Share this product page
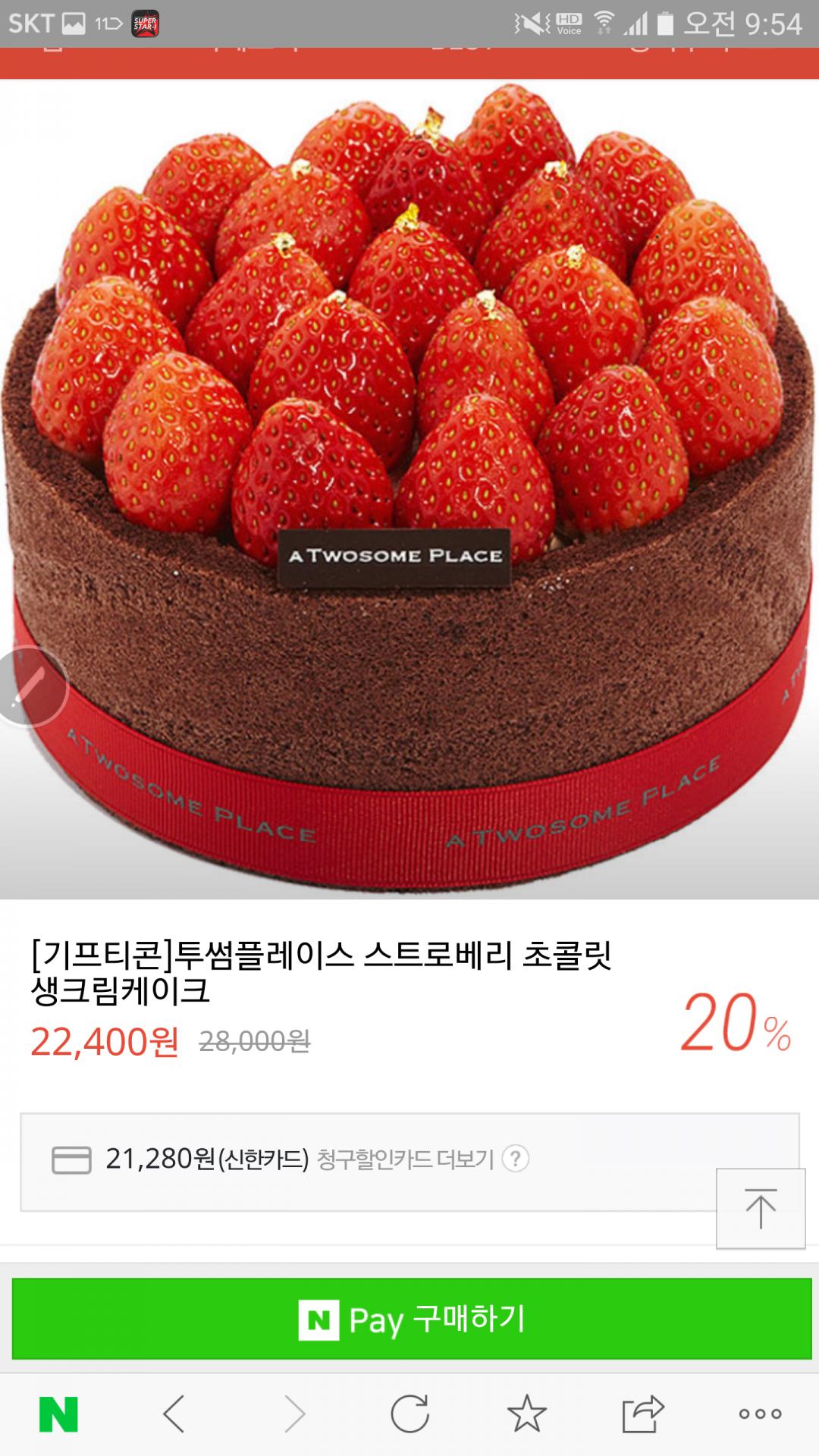The image size is (819, 1456). pyautogui.click(x=643, y=1414)
